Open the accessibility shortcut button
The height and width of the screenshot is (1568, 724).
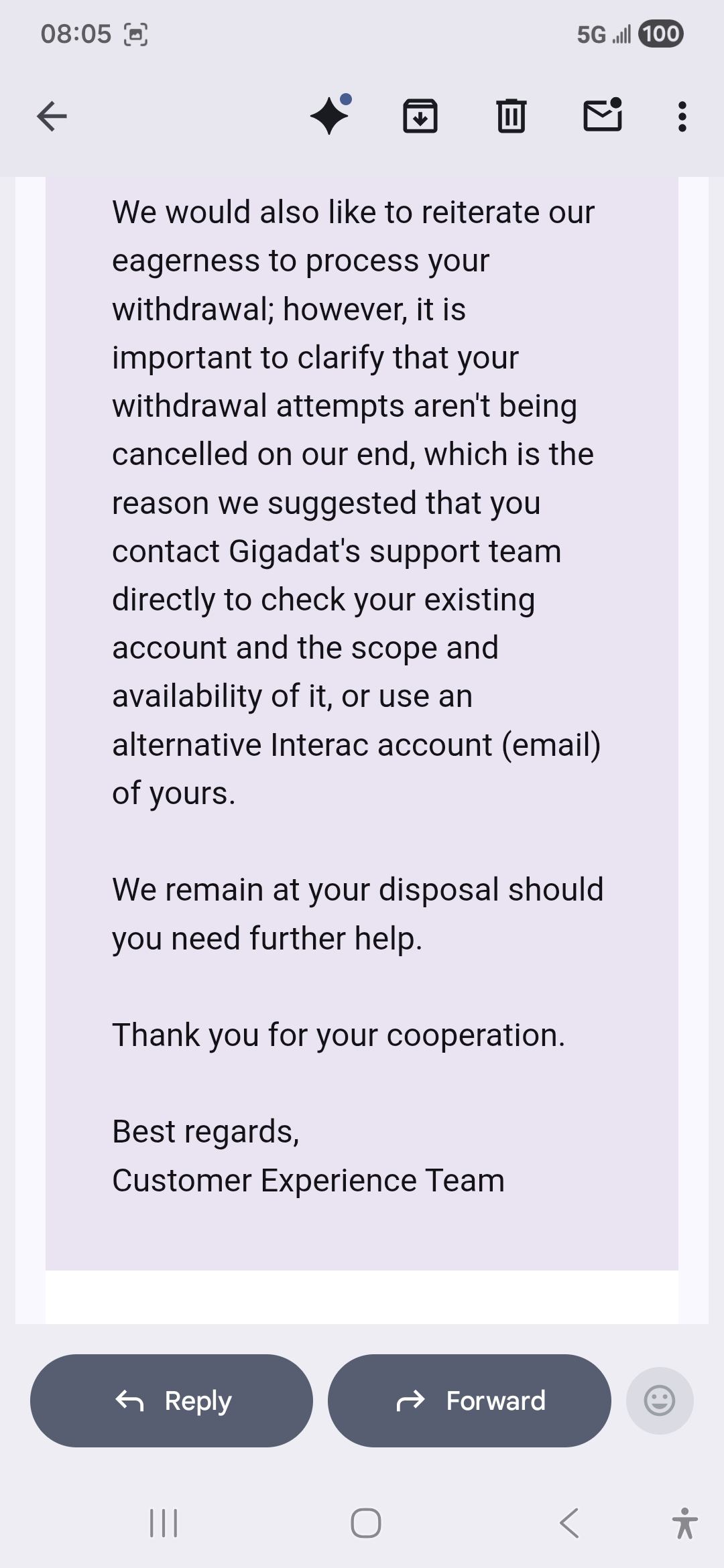684,1523
